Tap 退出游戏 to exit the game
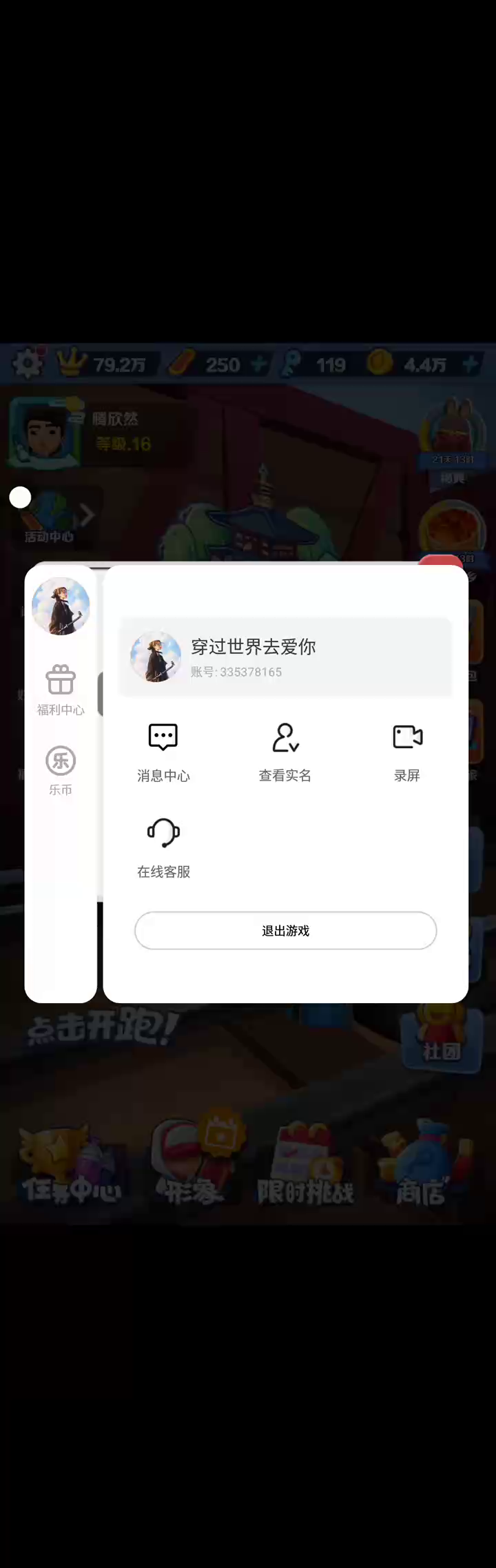 coord(285,931)
